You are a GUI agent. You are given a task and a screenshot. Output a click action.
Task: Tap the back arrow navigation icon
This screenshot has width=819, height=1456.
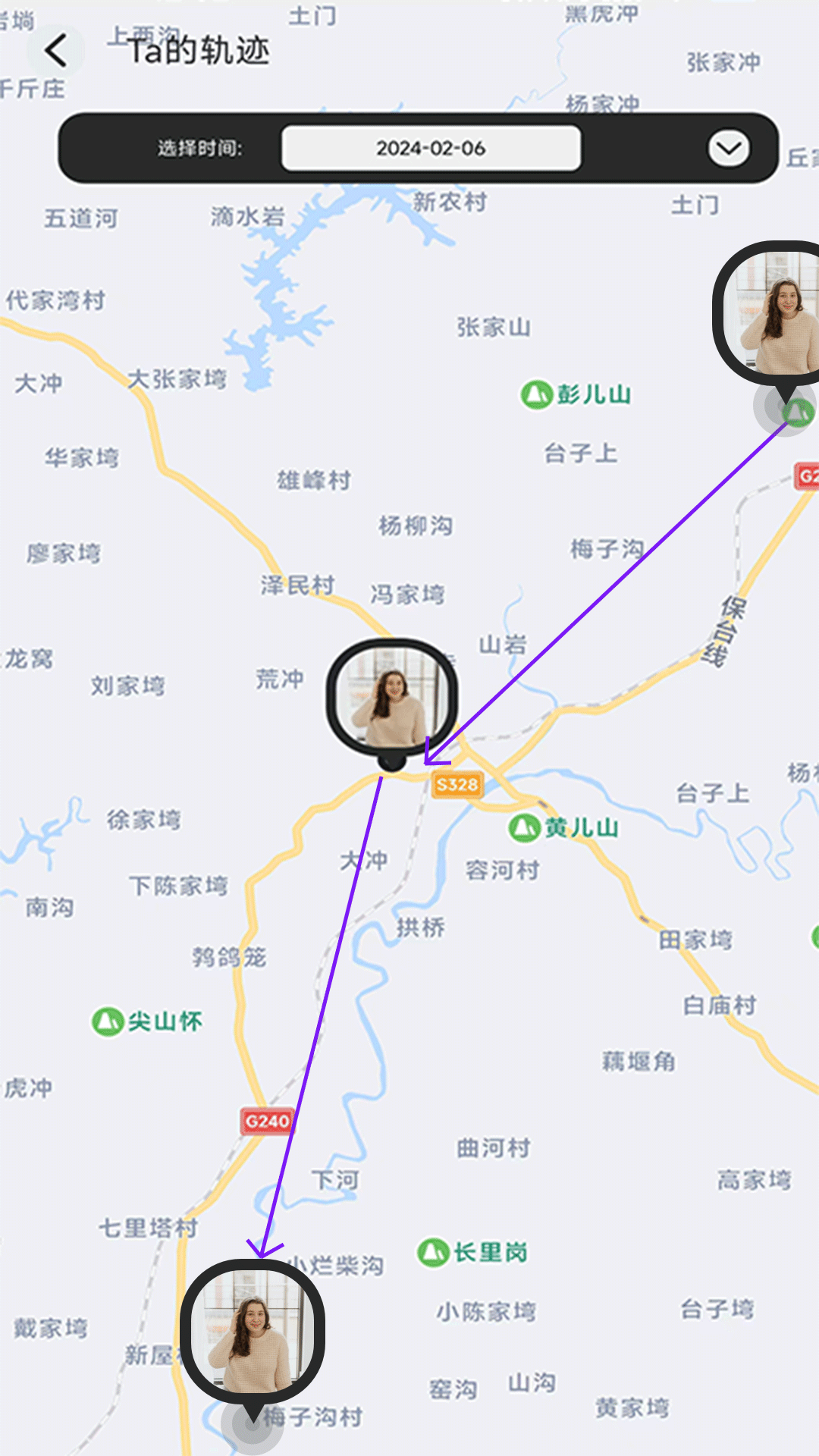coord(55,50)
